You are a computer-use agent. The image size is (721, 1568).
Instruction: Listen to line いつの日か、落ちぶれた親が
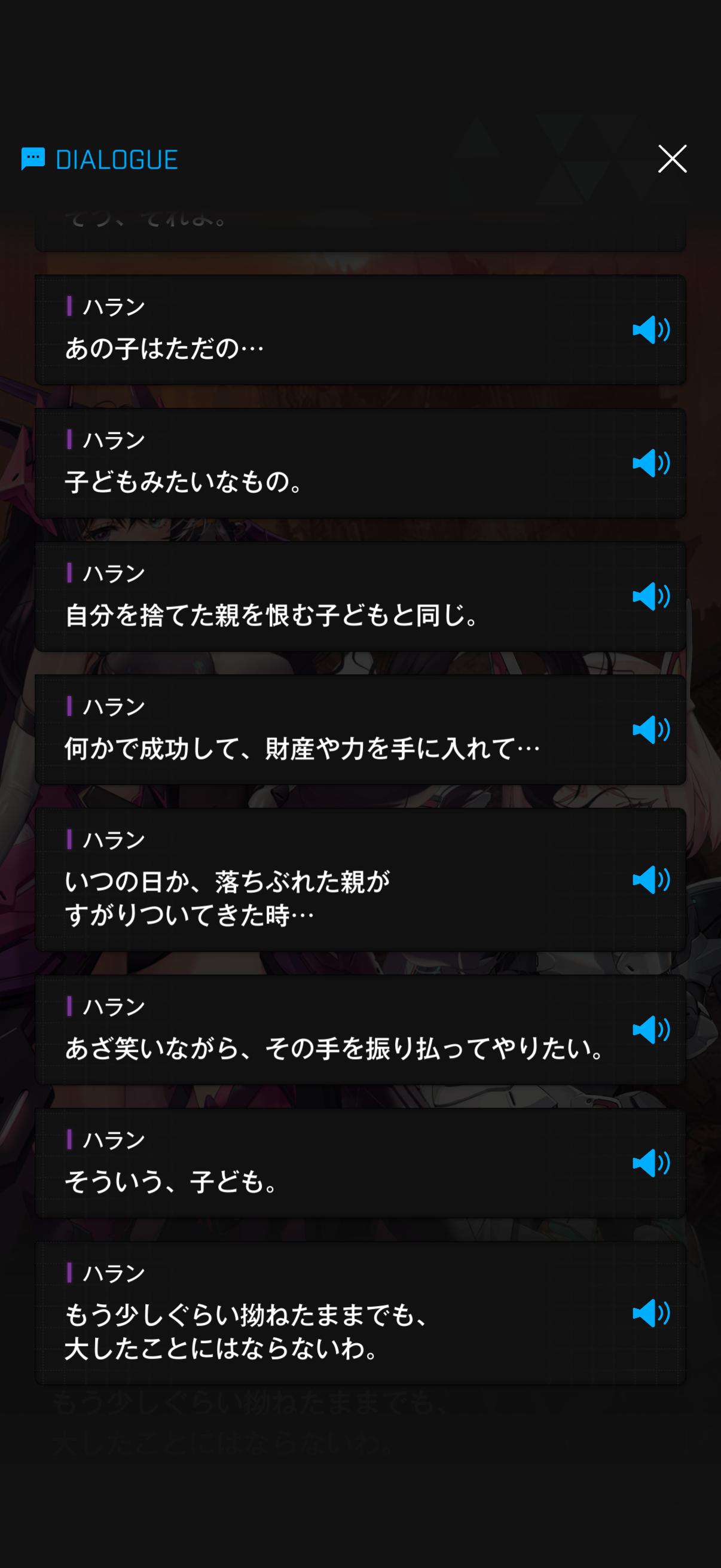(x=650, y=880)
